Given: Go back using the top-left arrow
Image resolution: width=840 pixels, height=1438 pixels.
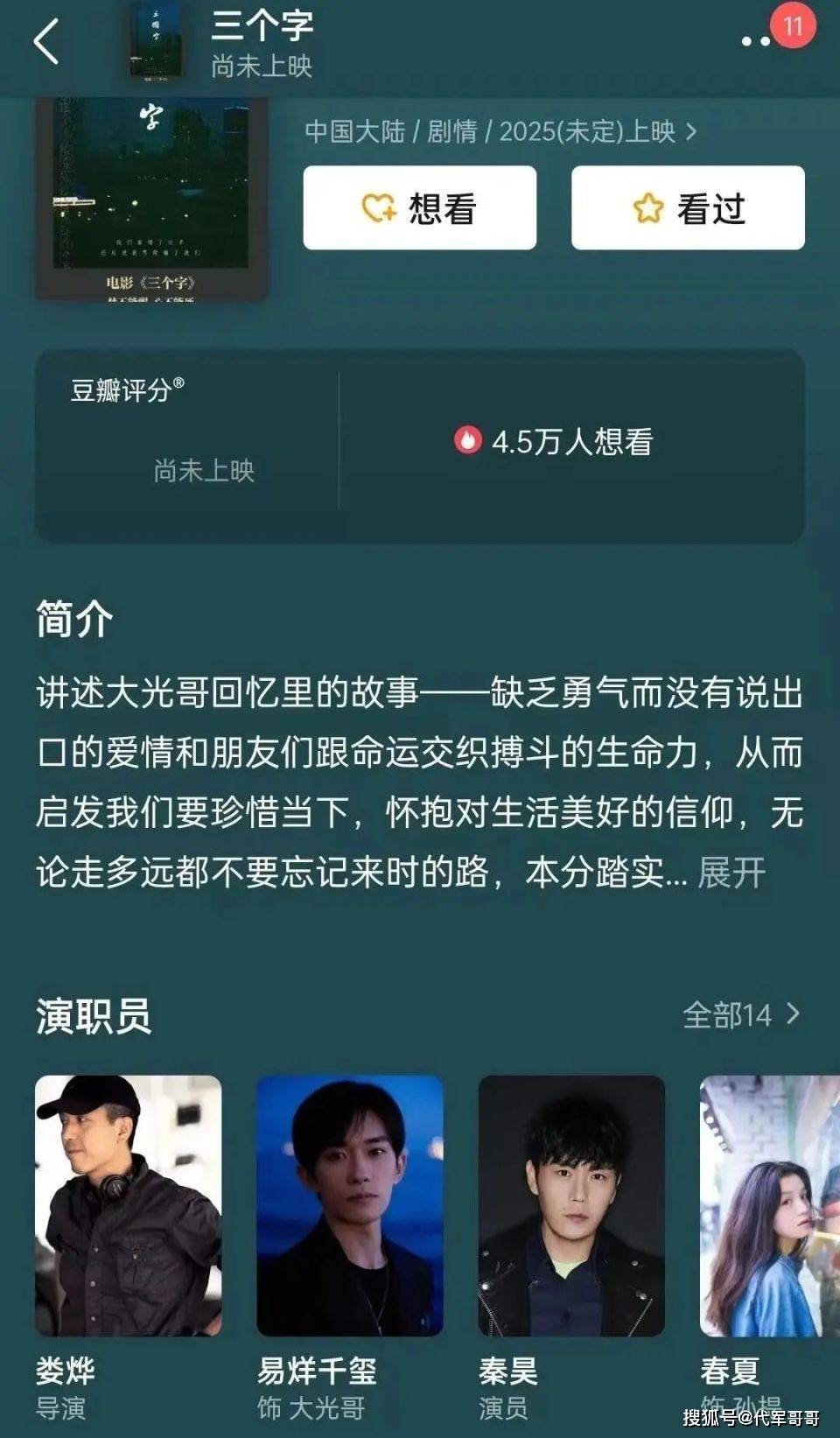Looking at the screenshot, I should (x=47, y=41).
